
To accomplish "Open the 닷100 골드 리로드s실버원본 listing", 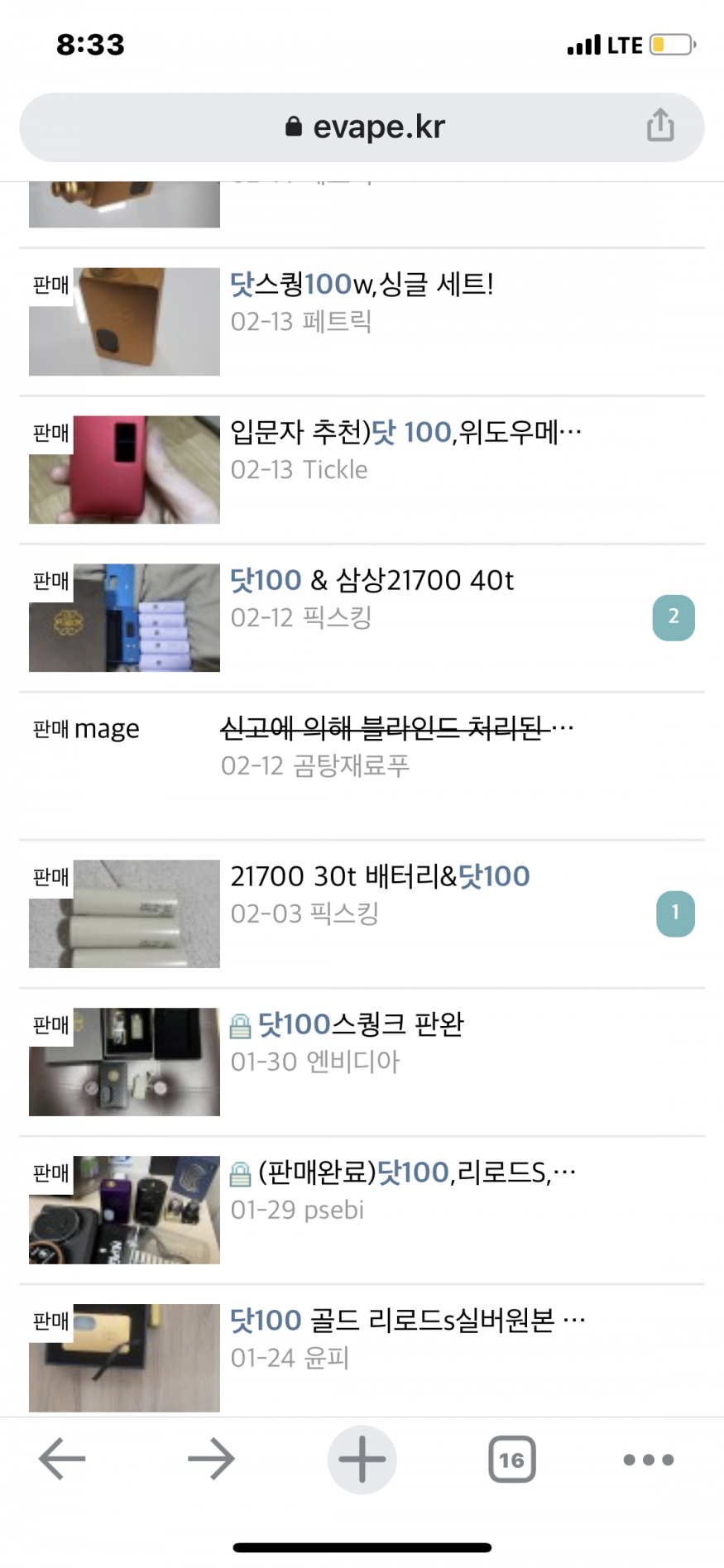I will click(x=407, y=1321).
